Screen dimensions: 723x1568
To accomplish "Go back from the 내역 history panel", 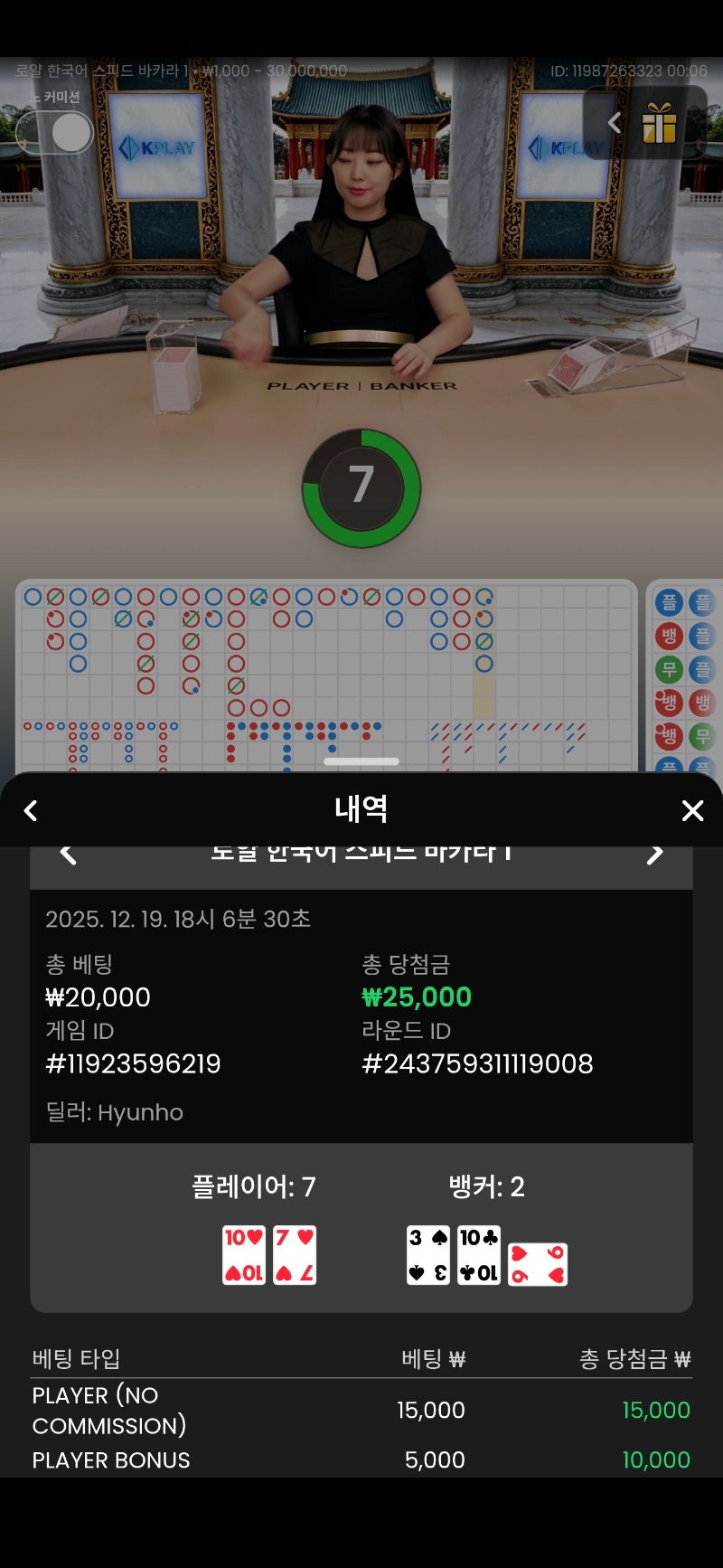I will pos(31,810).
